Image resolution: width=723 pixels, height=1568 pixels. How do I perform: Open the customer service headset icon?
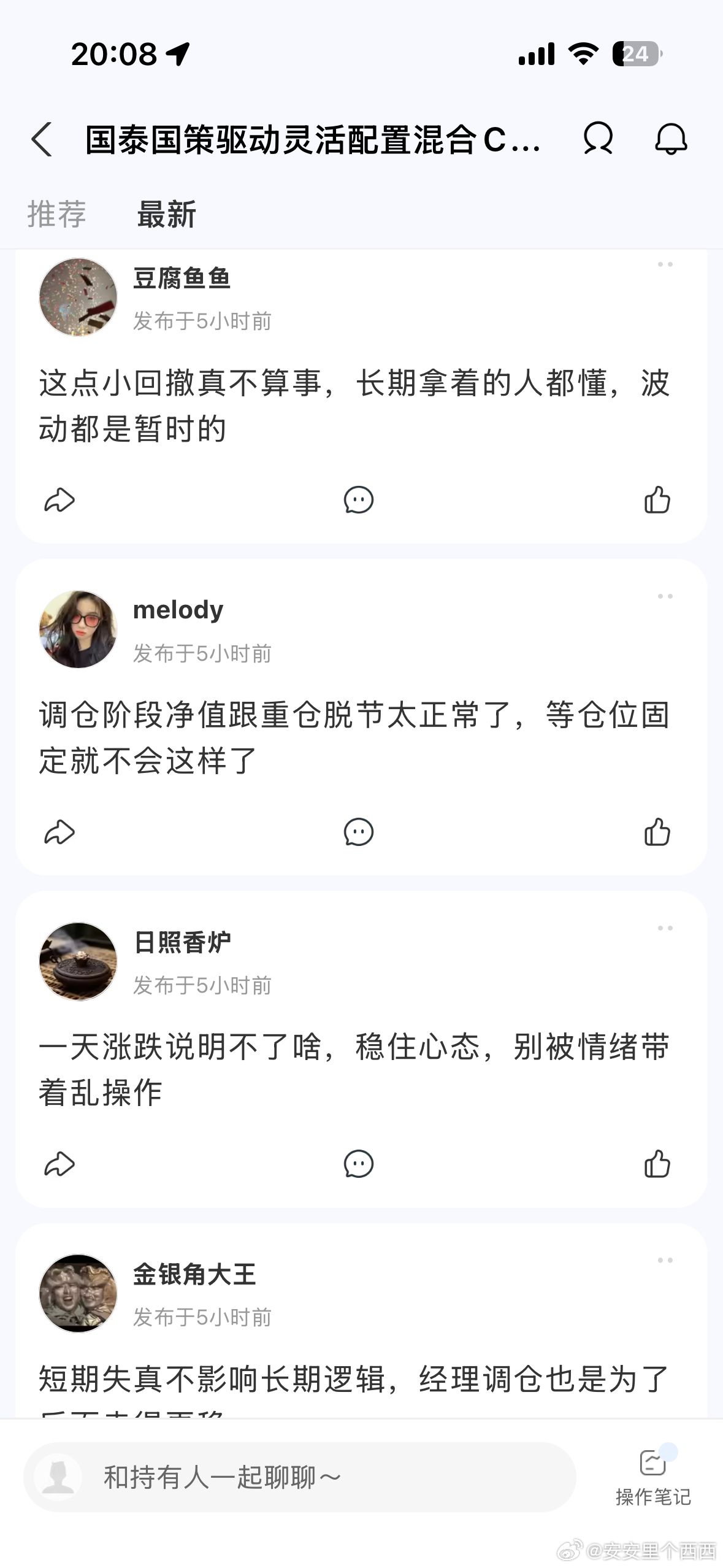click(598, 138)
